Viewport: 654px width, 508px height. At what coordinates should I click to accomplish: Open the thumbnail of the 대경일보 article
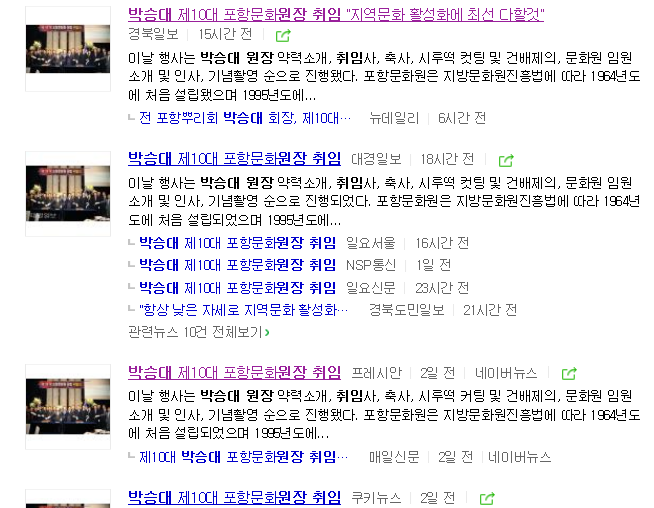68,193
